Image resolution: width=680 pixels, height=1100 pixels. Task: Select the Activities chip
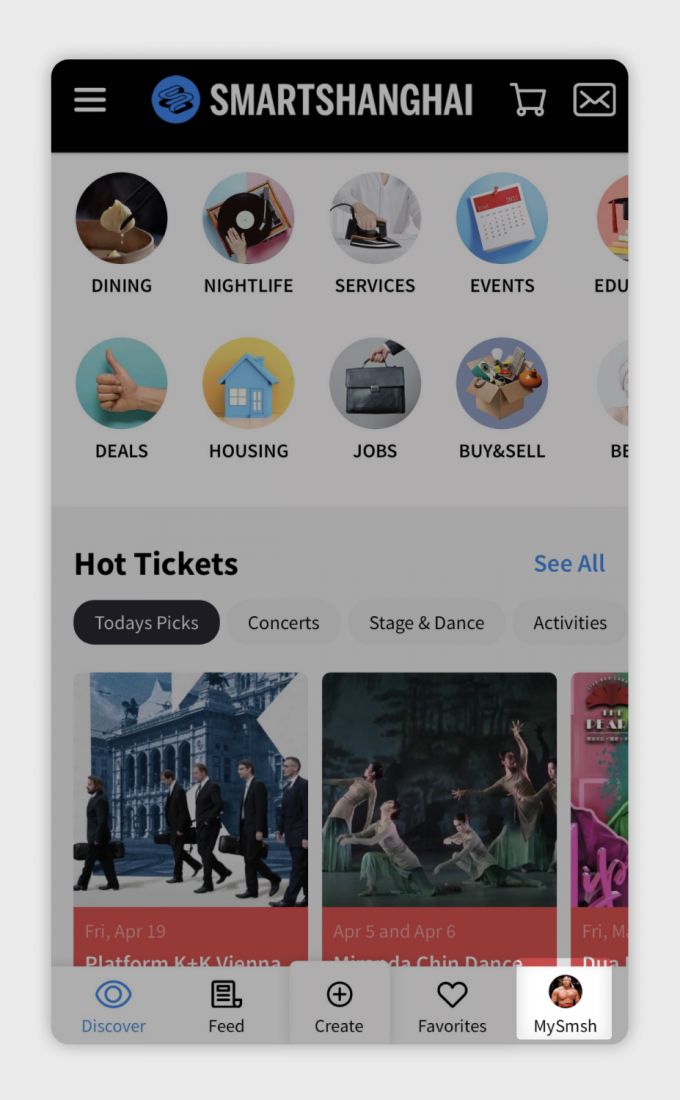tap(569, 622)
